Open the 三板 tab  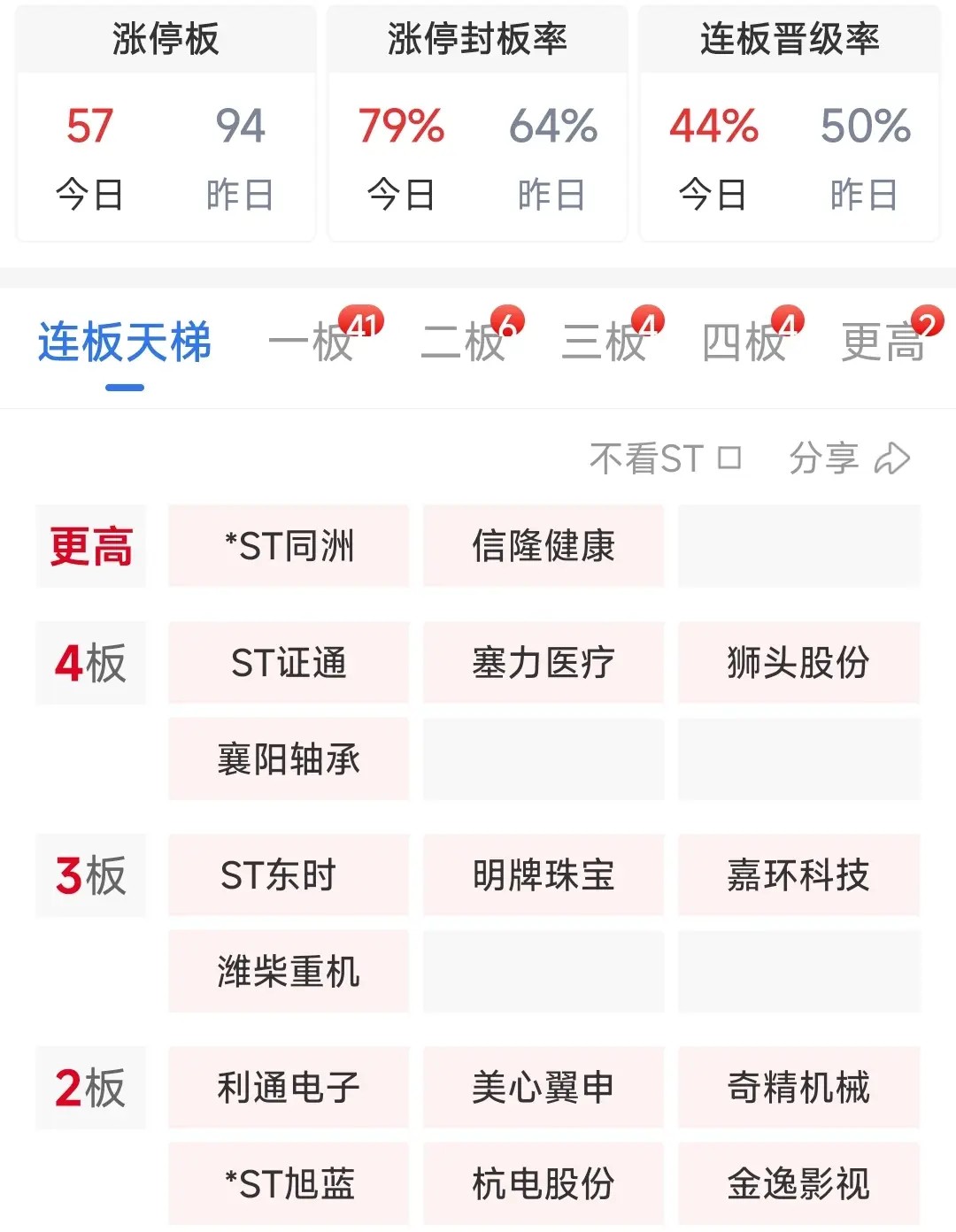604,343
